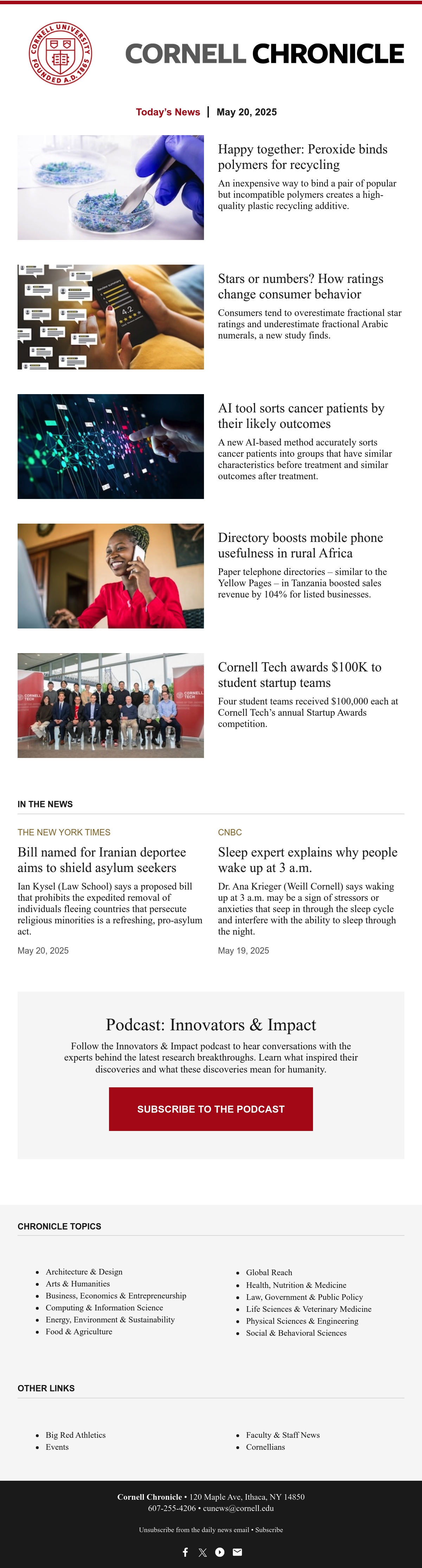
Task: Tap the email envelope icon in the footer
Action: [x=238, y=1551]
